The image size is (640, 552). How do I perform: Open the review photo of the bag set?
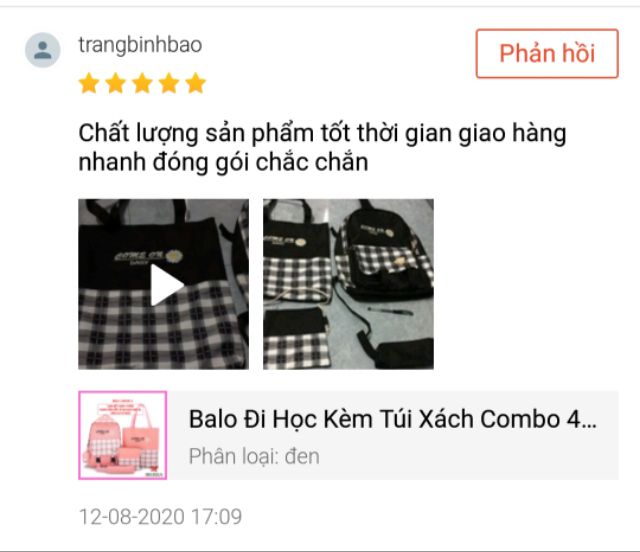pyautogui.click(x=348, y=284)
